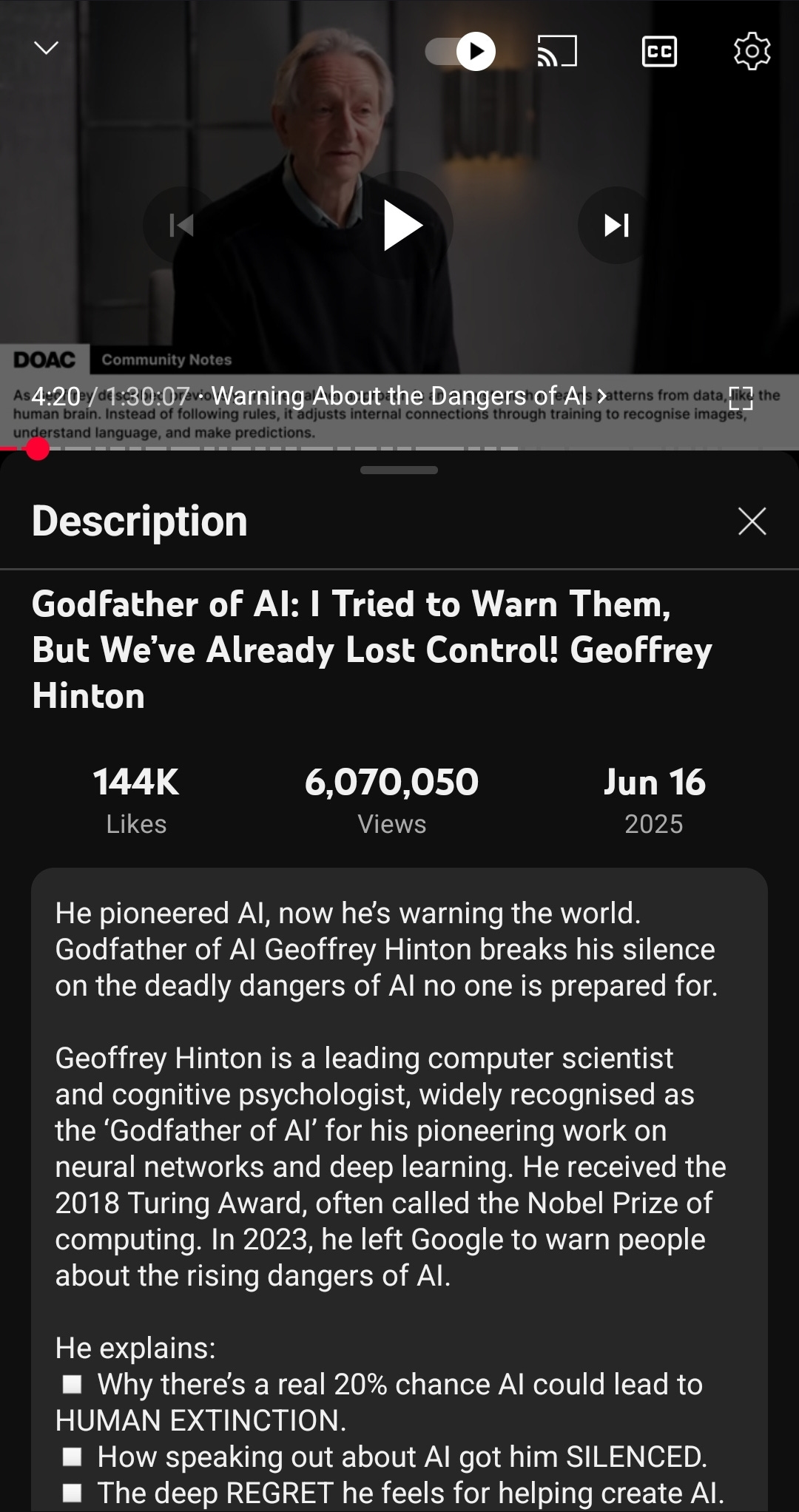Open the video settings gear
799x1512 pixels.
752,52
